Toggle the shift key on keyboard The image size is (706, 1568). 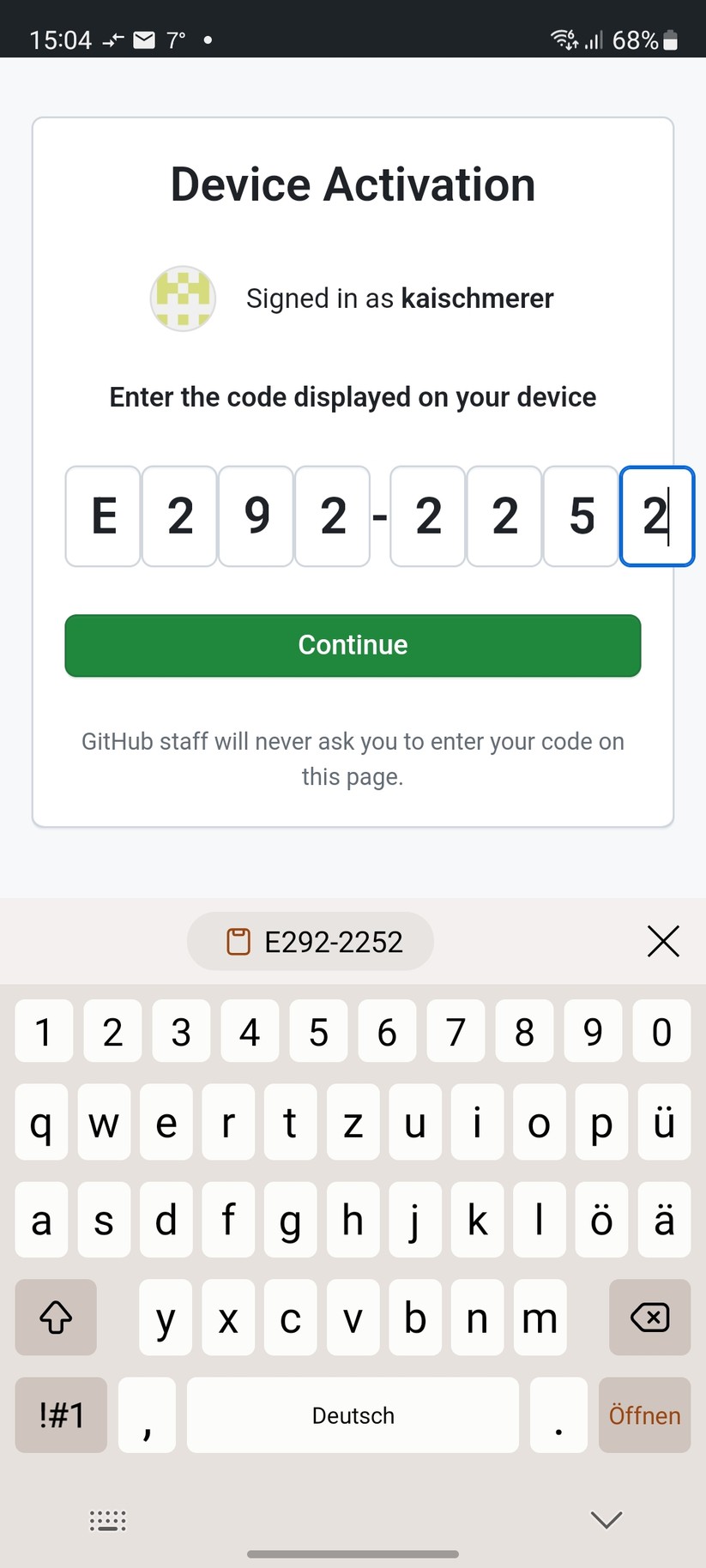[56, 1317]
